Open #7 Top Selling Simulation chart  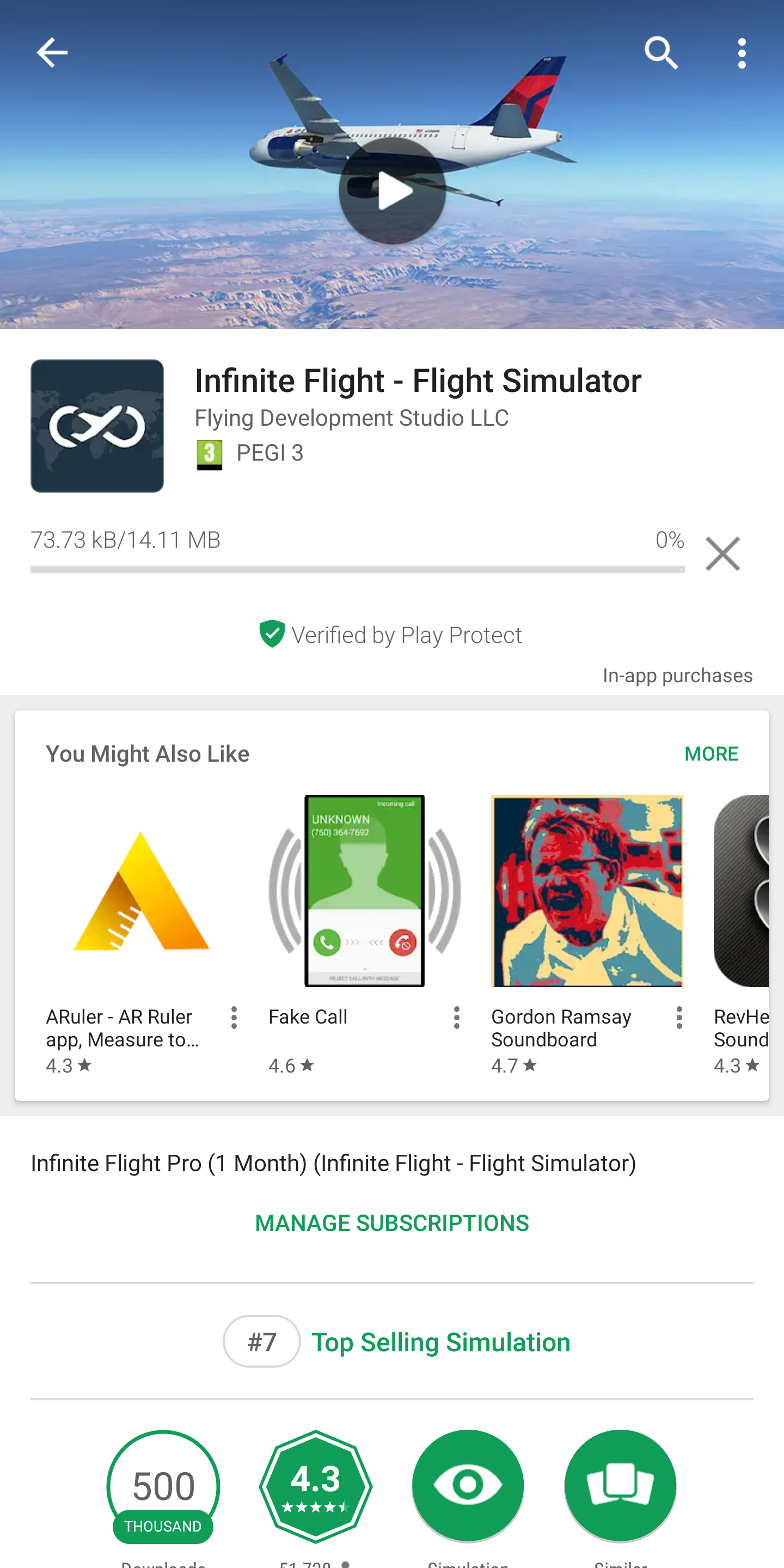pos(397,1342)
